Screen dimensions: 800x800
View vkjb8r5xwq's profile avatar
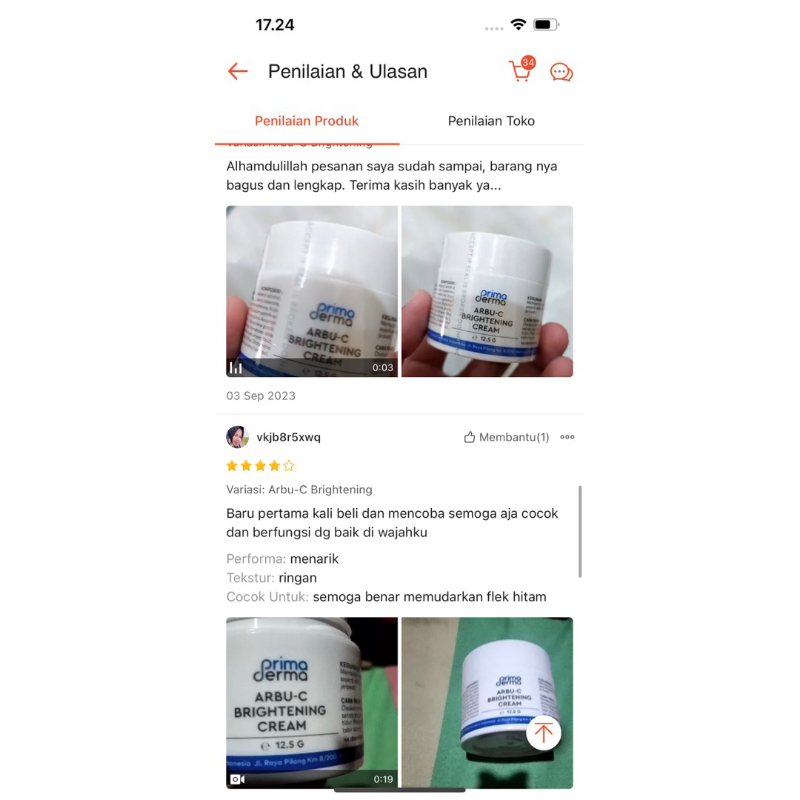click(237, 437)
